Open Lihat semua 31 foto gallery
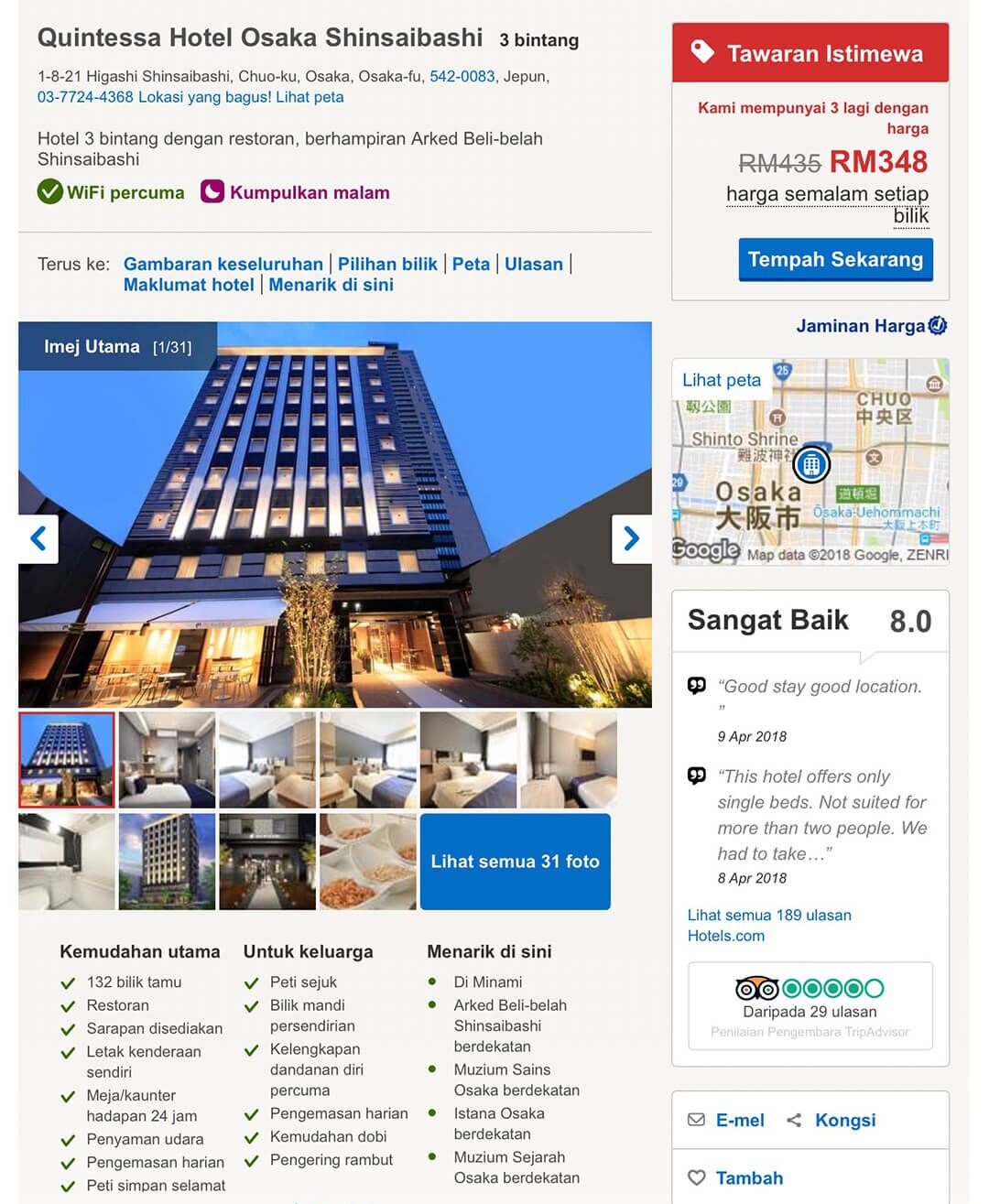This screenshot has height=1204, width=989. click(x=515, y=862)
